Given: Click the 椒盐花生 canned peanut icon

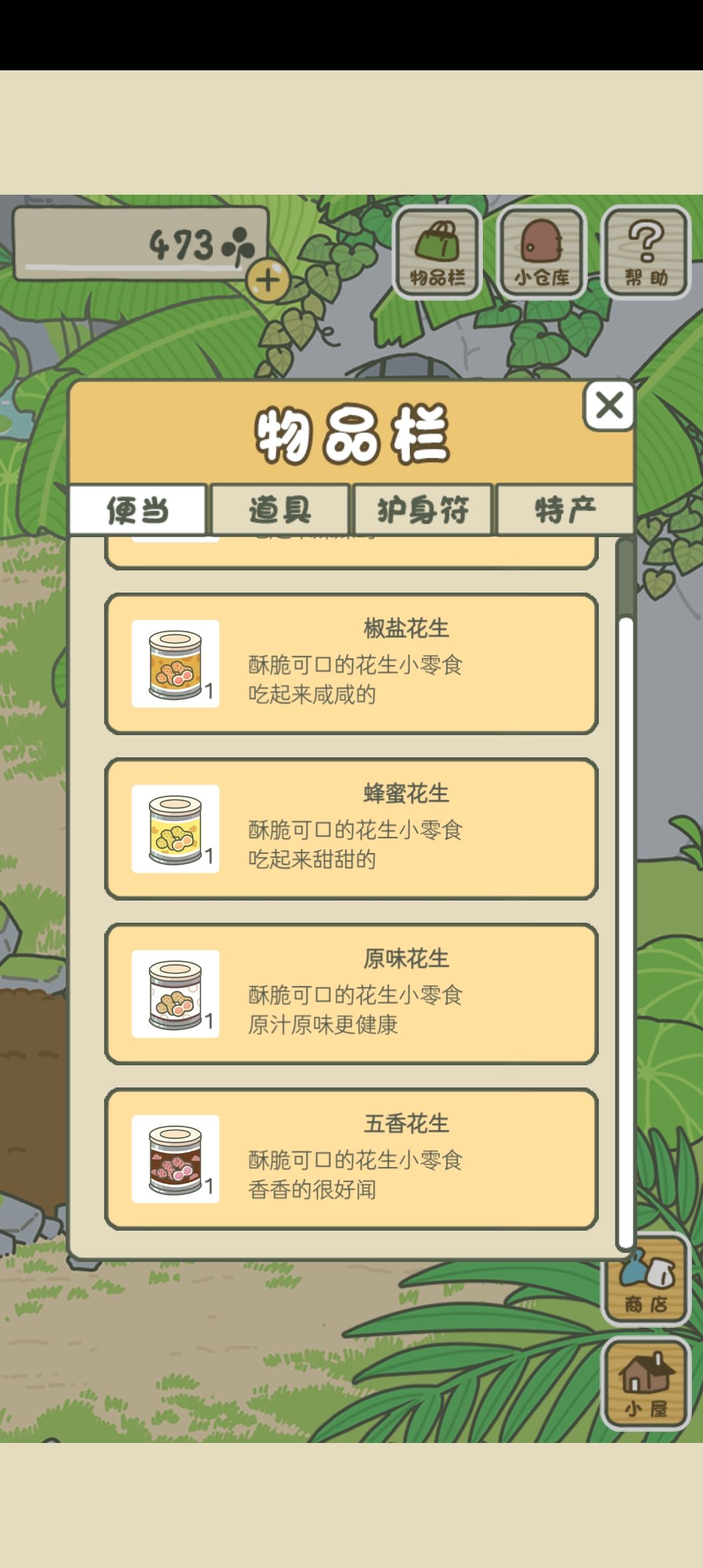Looking at the screenshot, I should click(x=176, y=664).
